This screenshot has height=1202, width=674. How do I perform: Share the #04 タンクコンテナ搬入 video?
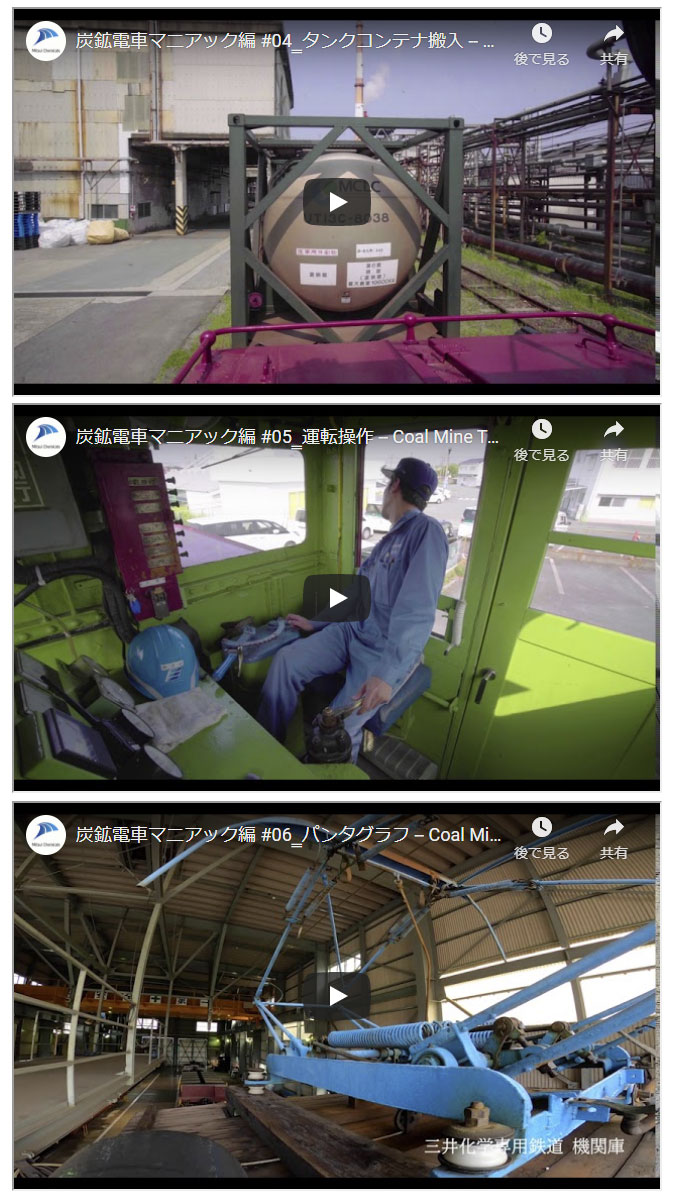click(614, 43)
